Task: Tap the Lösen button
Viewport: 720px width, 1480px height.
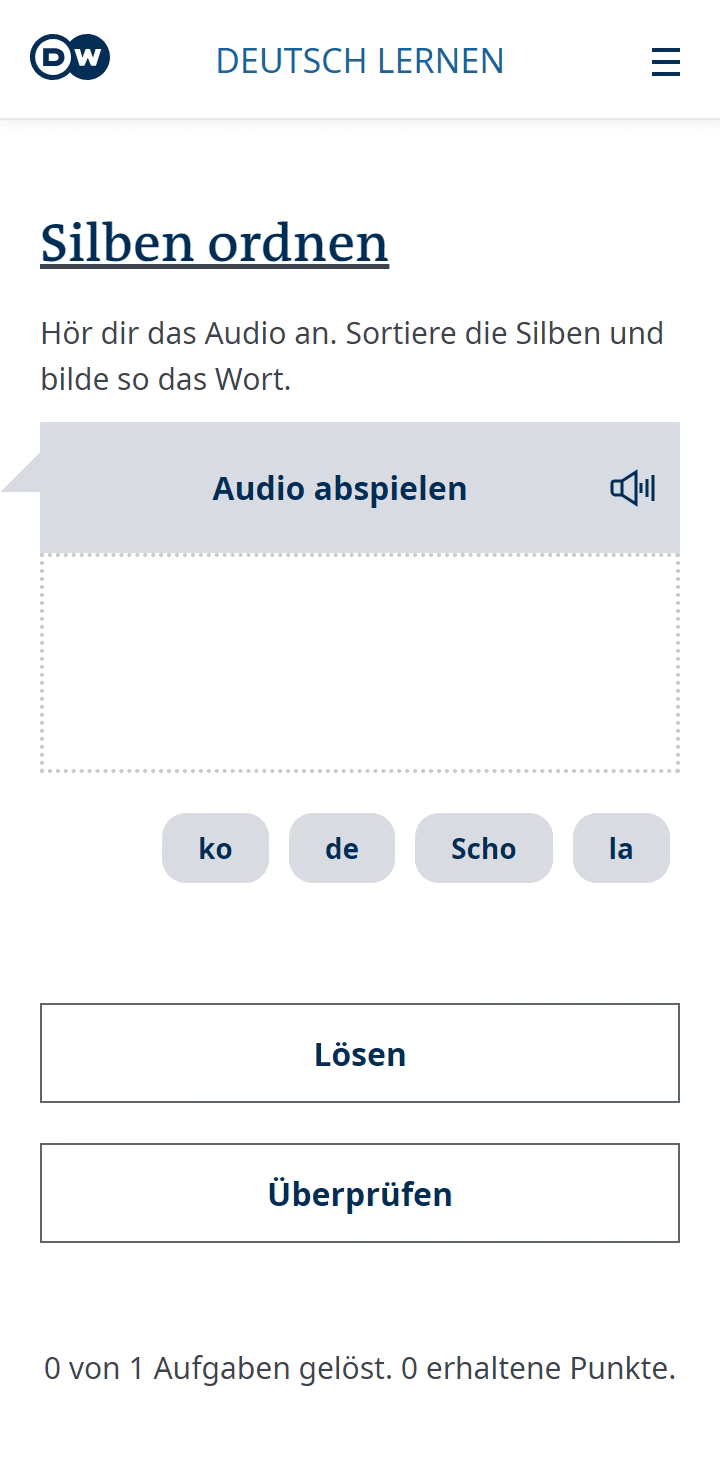Action: (x=360, y=1053)
